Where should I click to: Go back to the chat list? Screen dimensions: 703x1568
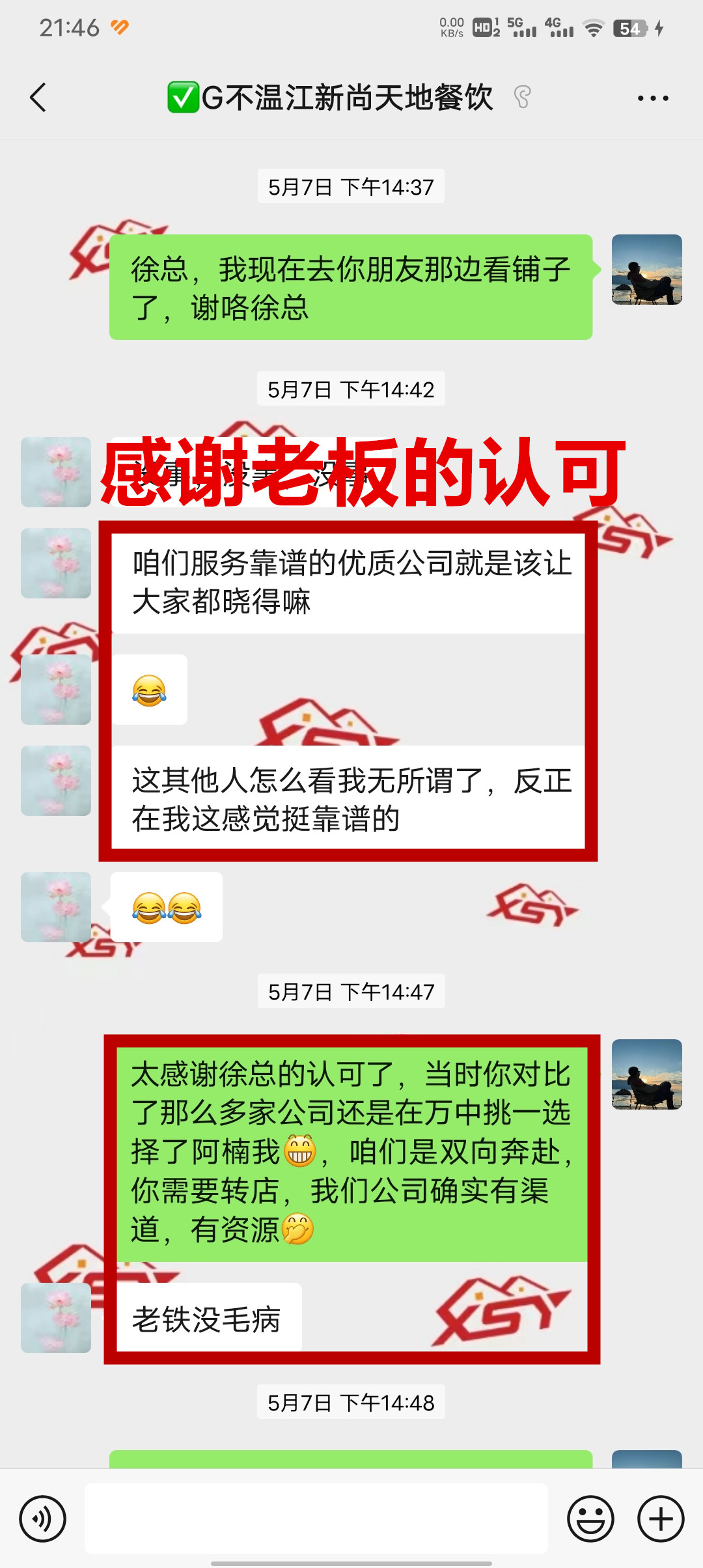click(38, 98)
